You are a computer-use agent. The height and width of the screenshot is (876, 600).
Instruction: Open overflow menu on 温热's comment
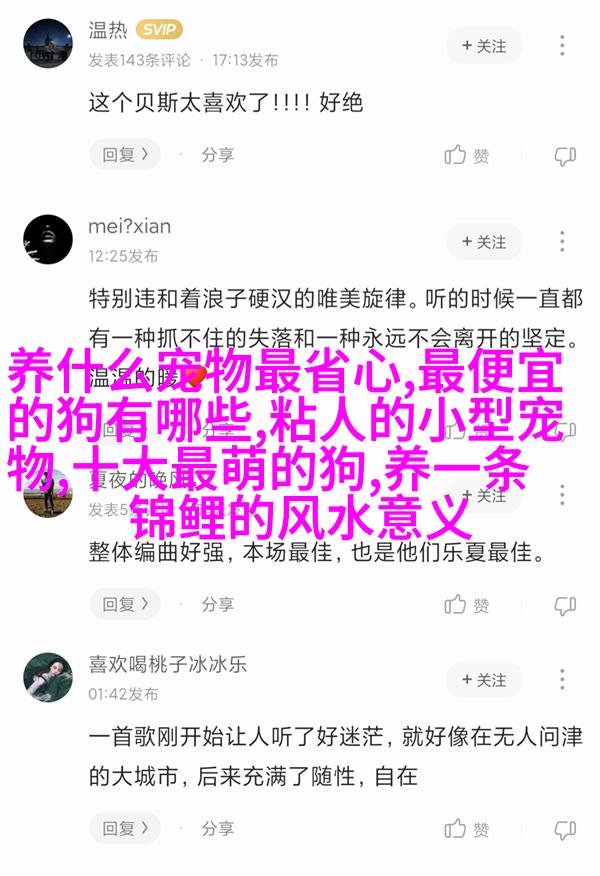[563, 46]
